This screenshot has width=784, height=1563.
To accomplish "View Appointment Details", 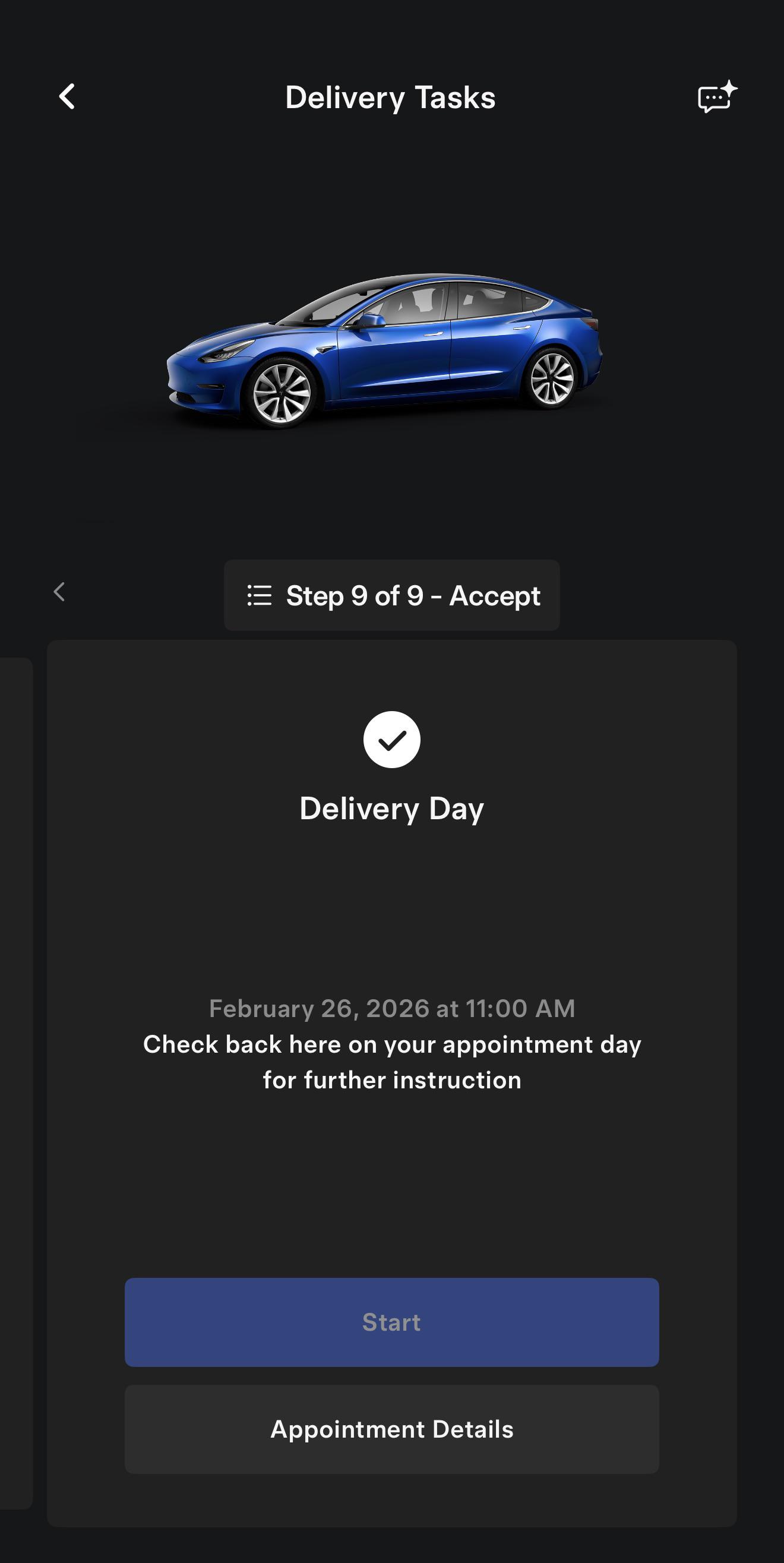I will click(x=392, y=1429).
